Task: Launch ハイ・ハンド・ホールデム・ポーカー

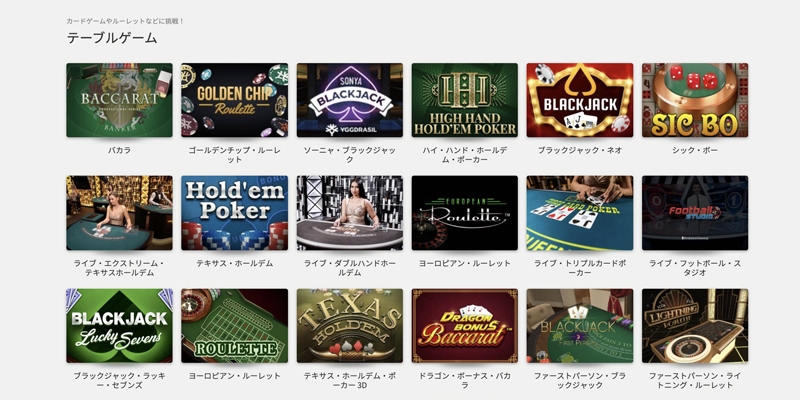Action: (x=464, y=100)
